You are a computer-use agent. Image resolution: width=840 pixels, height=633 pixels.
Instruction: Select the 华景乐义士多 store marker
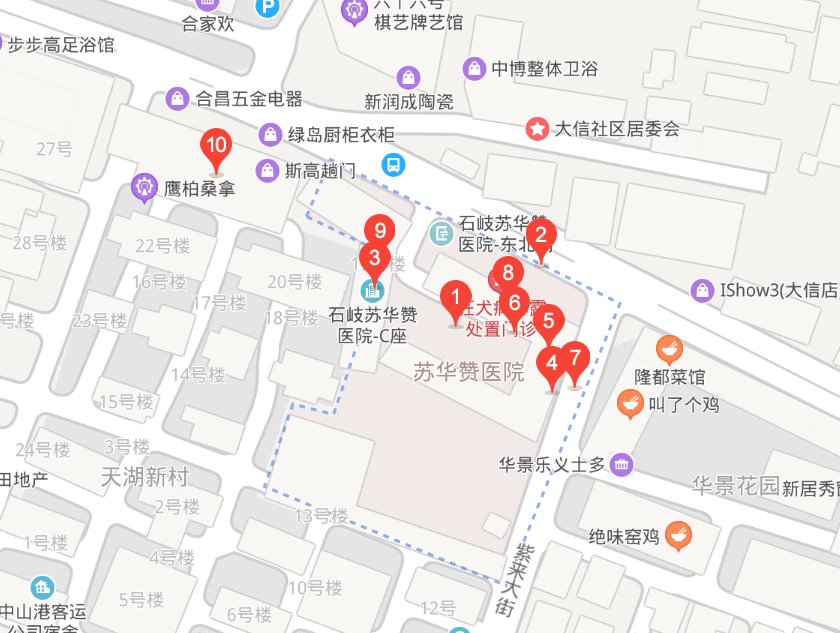coord(622,464)
